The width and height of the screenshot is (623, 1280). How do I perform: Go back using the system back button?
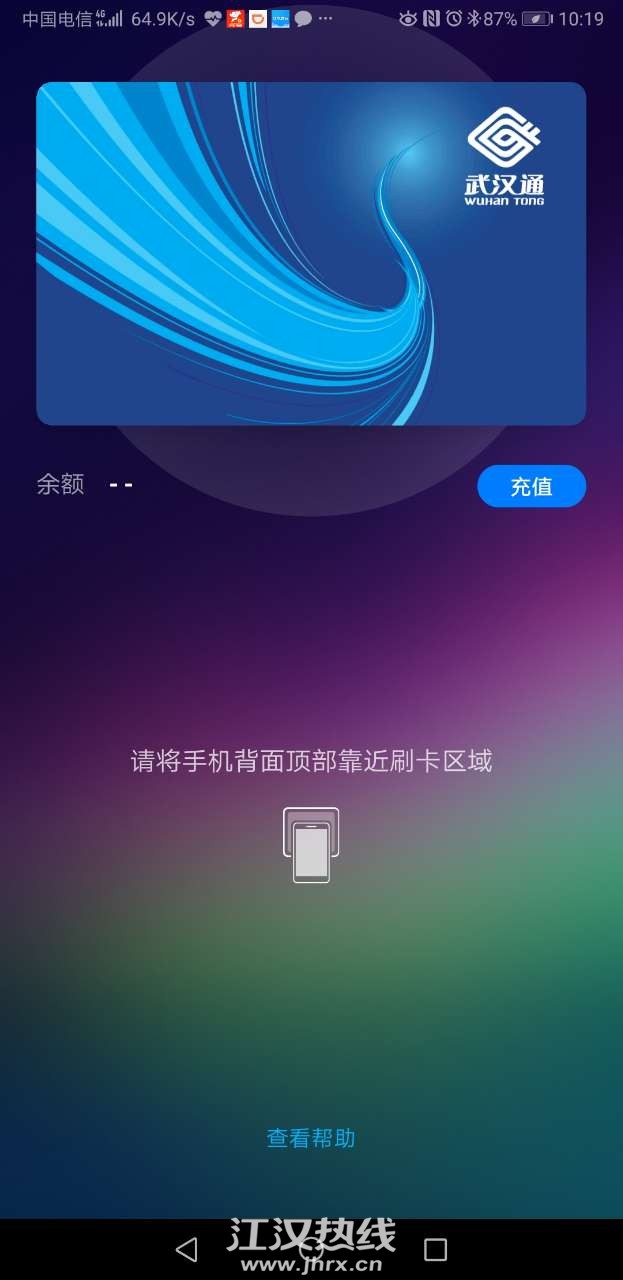[x=186, y=1249]
